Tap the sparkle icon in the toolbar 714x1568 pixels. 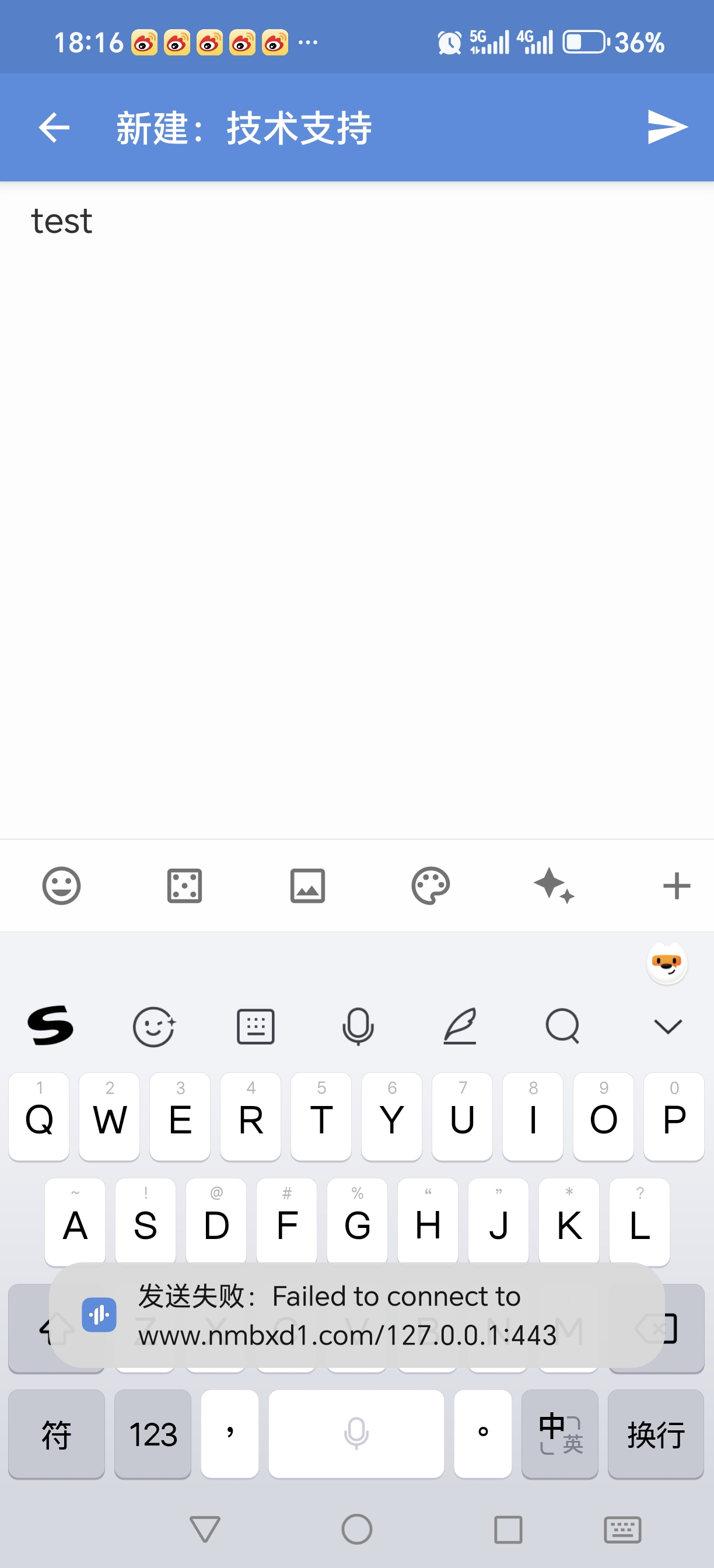554,885
